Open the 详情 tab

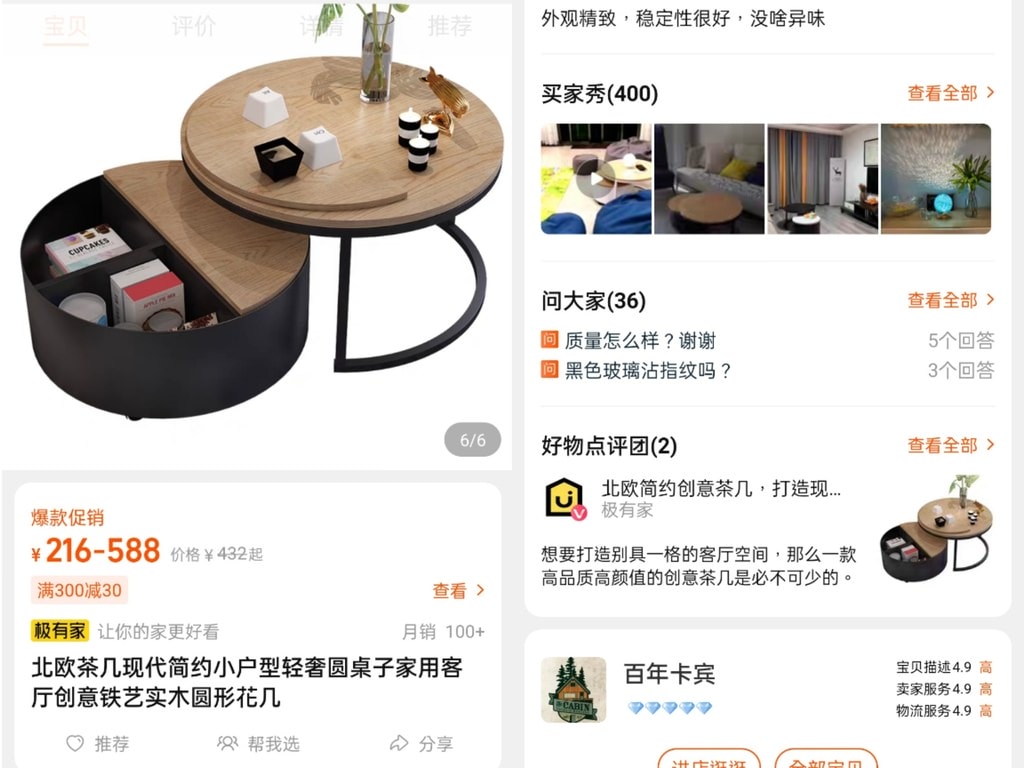321,26
